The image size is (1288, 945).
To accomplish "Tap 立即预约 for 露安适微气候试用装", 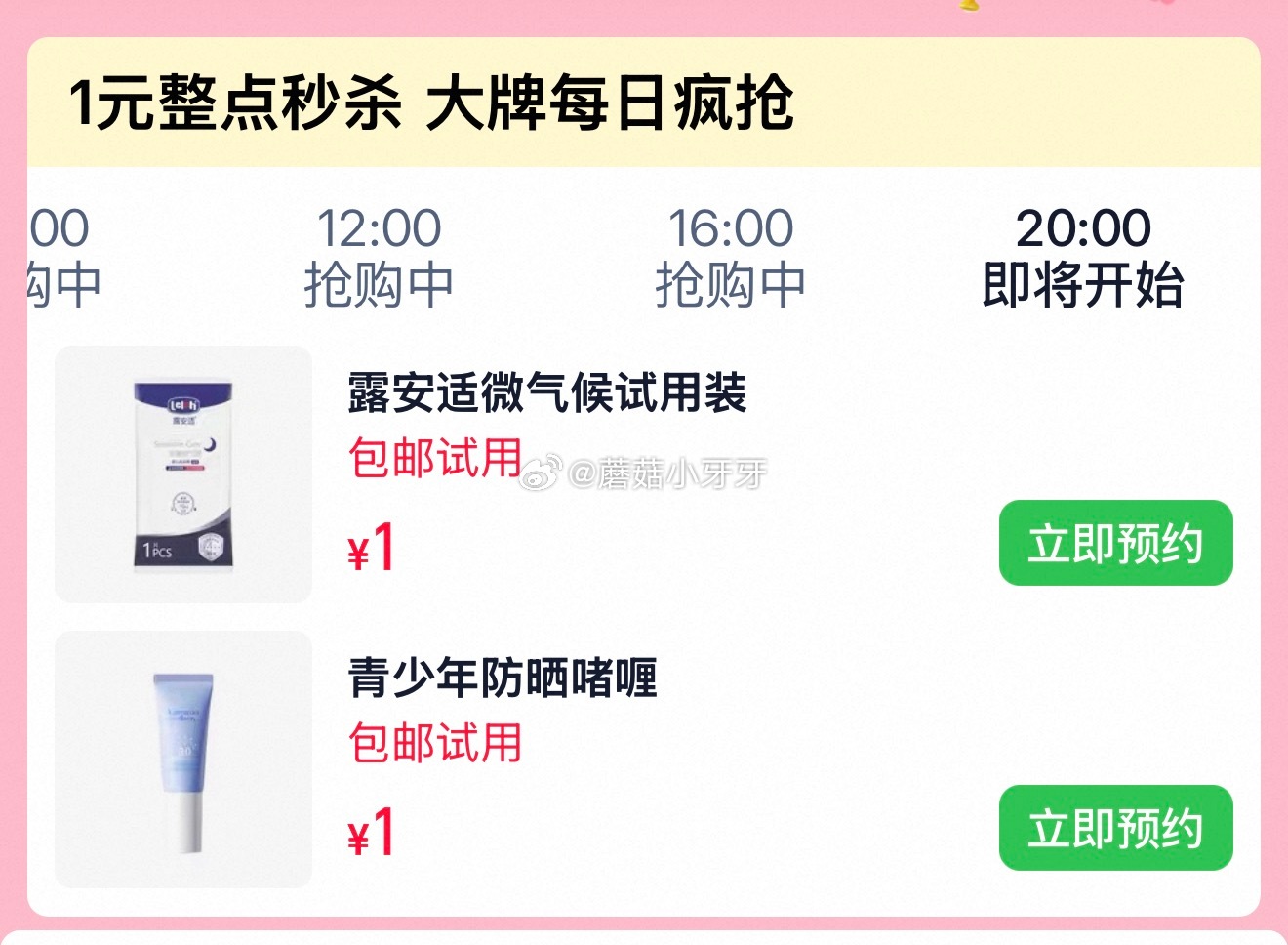I will pyautogui.click(x=1115, y=543).
